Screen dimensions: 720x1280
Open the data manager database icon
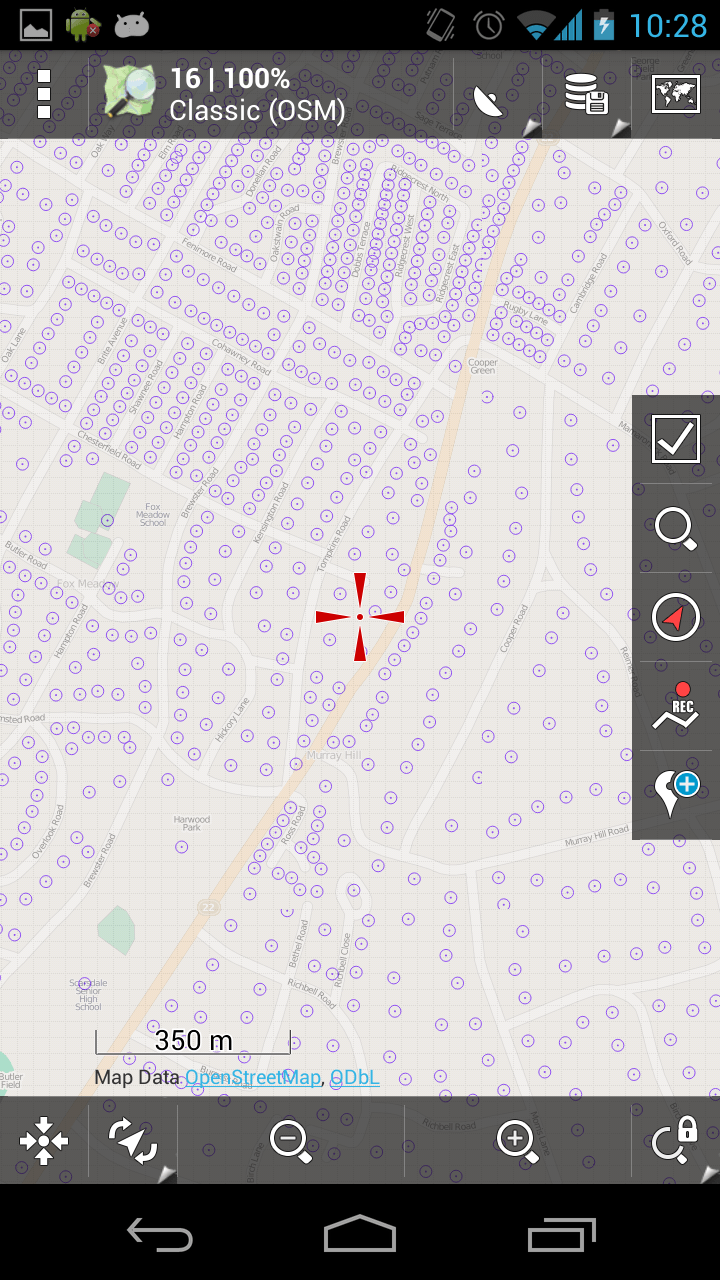586,95
